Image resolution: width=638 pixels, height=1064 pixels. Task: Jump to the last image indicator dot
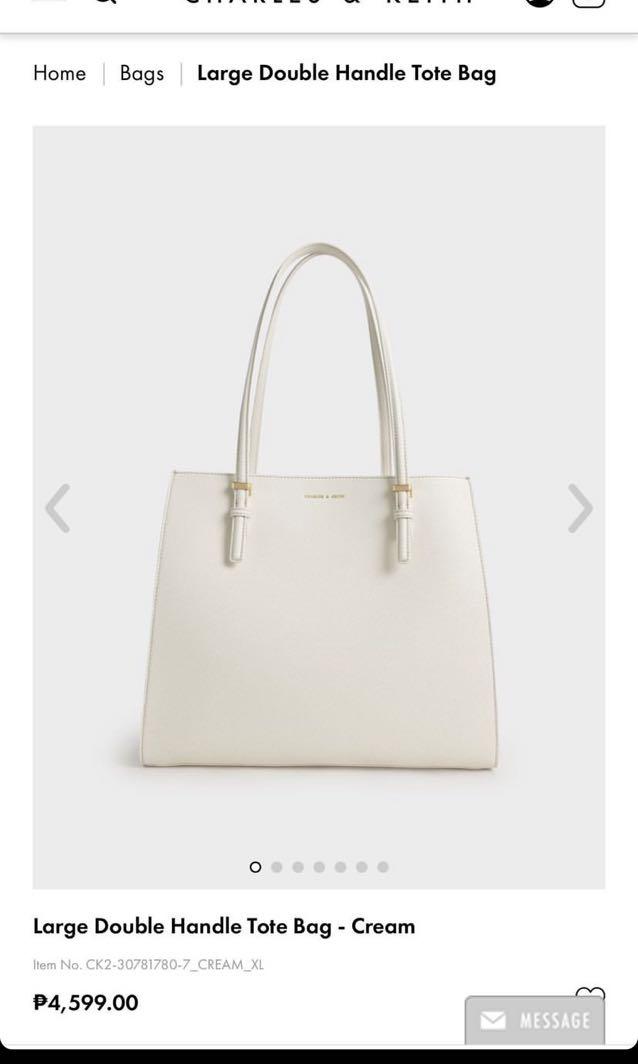tap(383, 867)
